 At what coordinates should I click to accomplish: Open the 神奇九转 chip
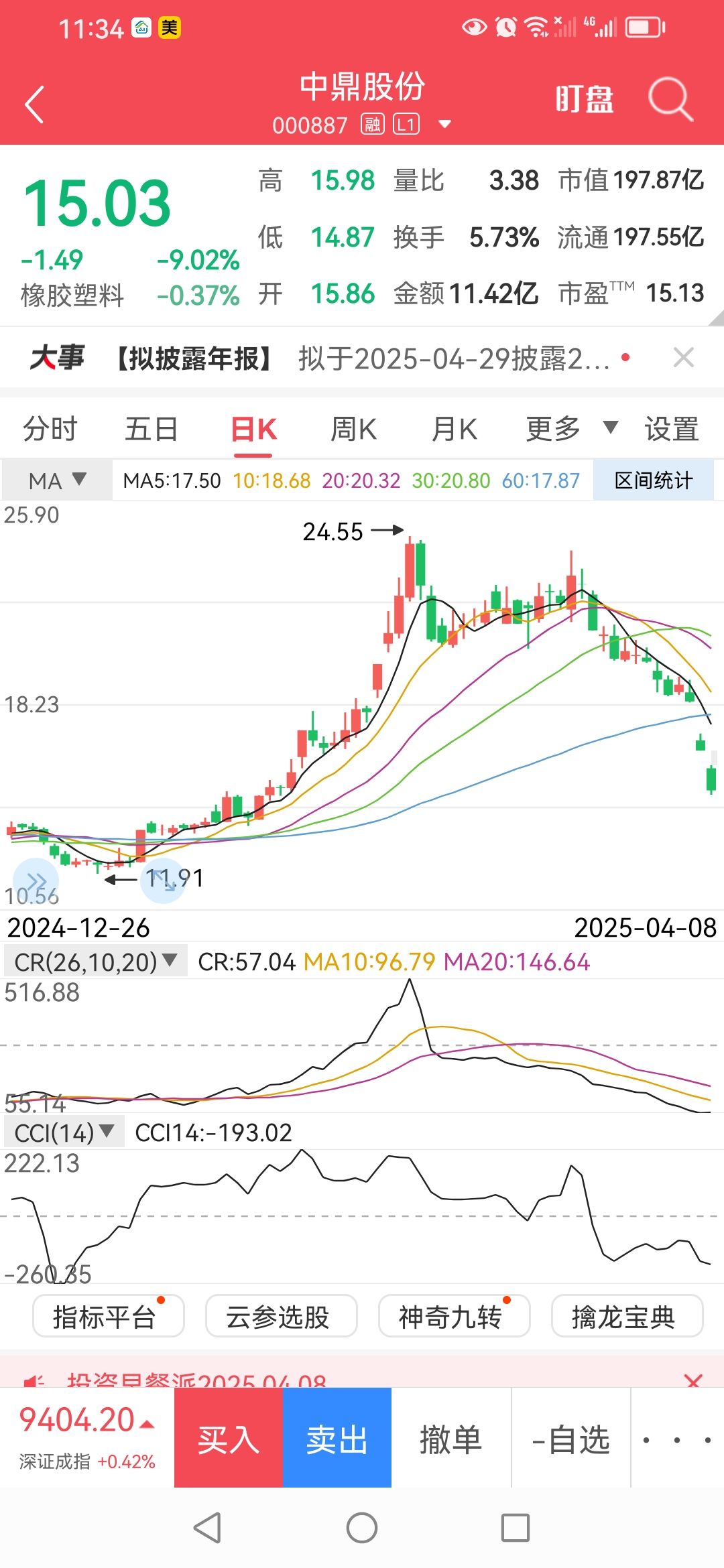pyautogui.click(x=454, y=1317)
